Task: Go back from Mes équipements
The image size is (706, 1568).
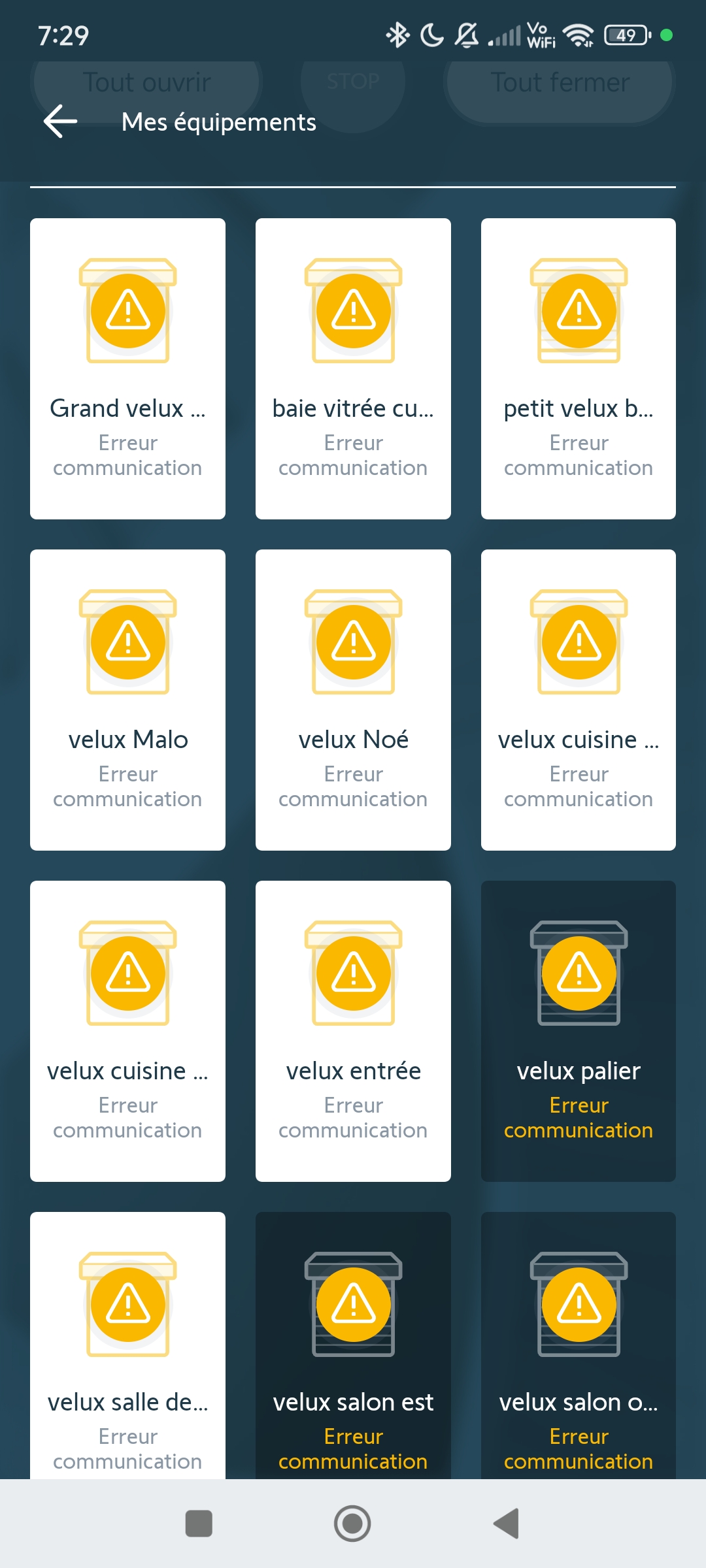Action: [60, 122]
